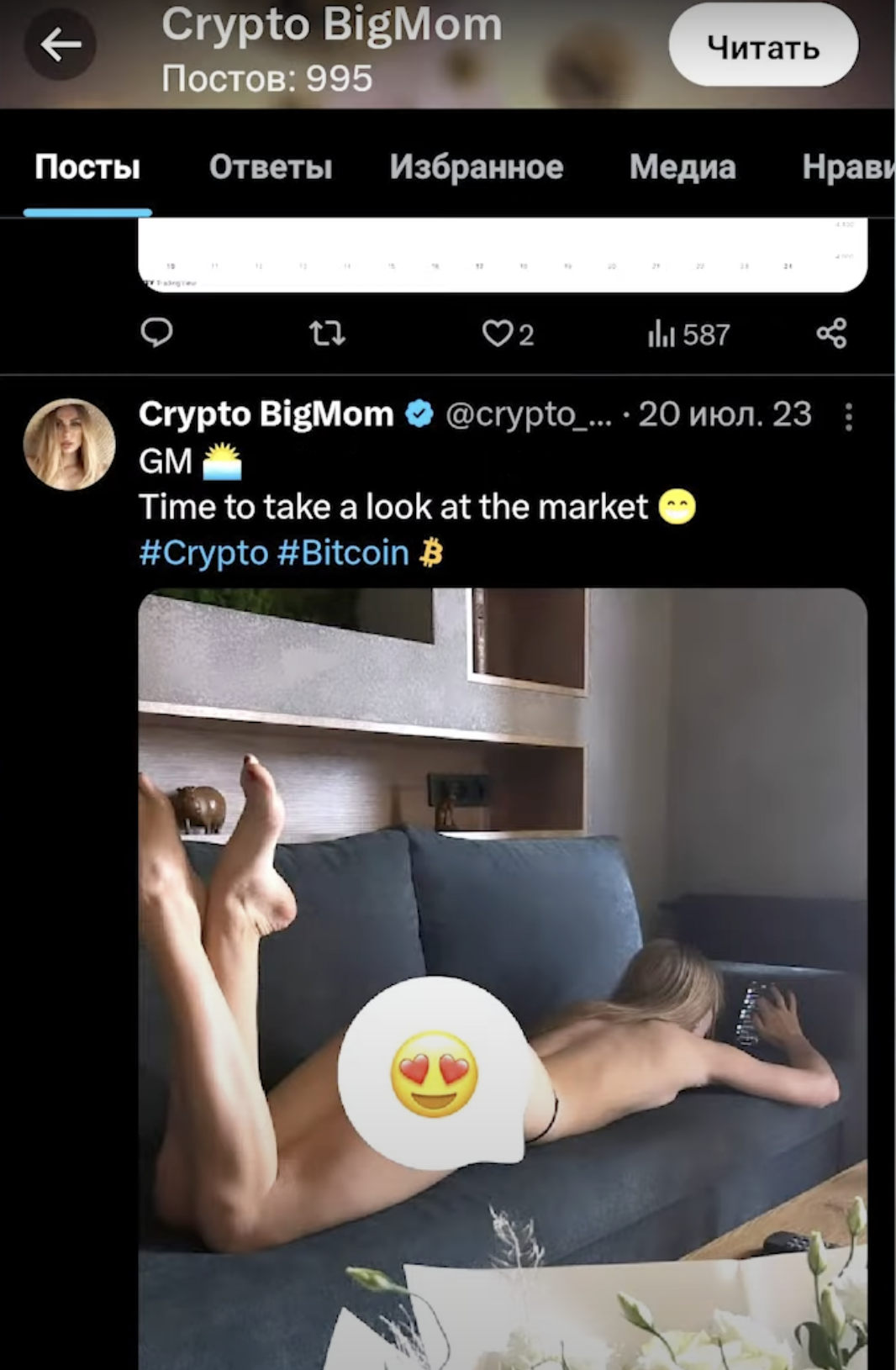Viewport: 896px width, 1370px height.
Task: Share the post with 587 views
Action: click(x=831, y=334)
